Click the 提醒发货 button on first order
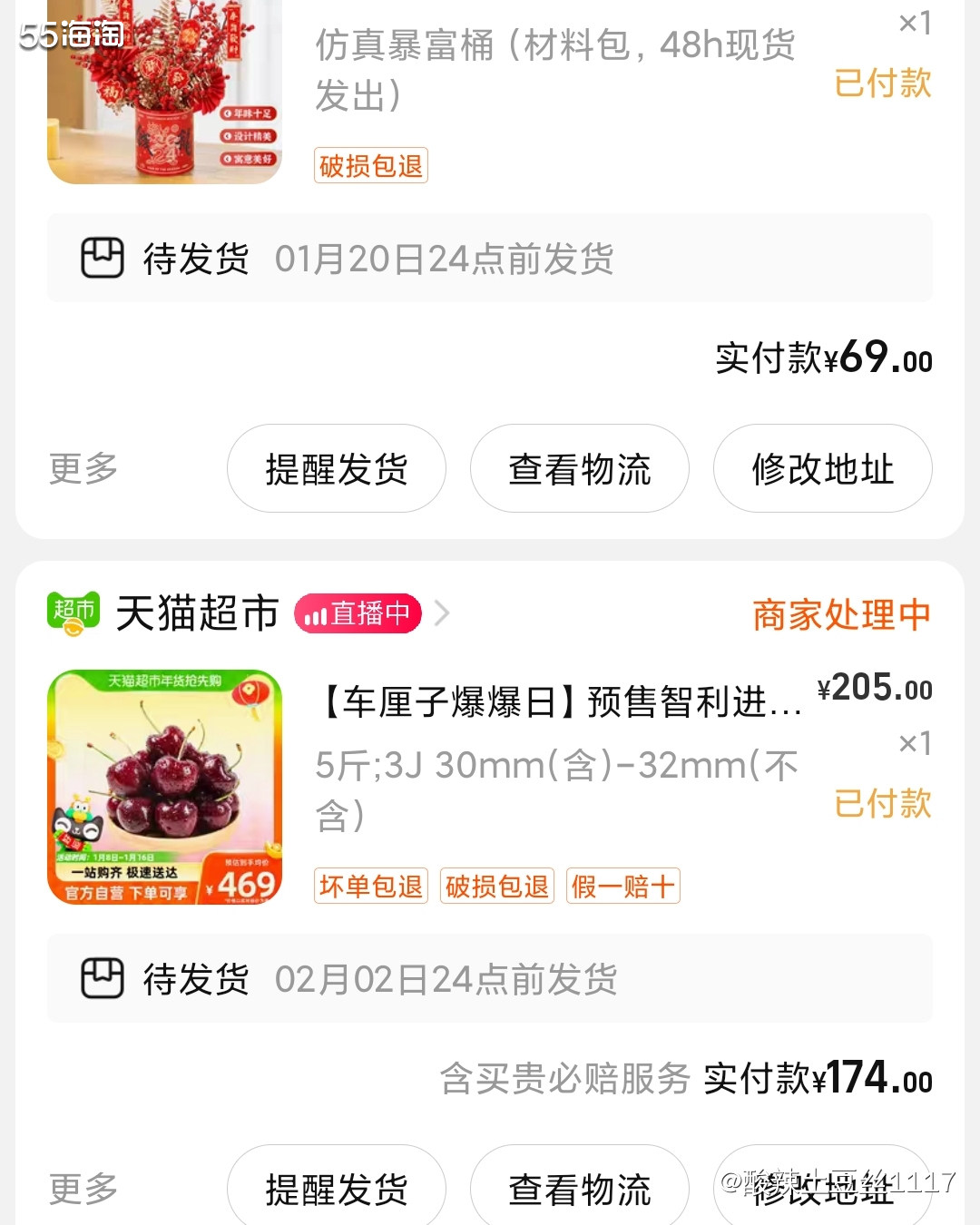The height and width of the screenshot is (1225, 980). [336, 469]
